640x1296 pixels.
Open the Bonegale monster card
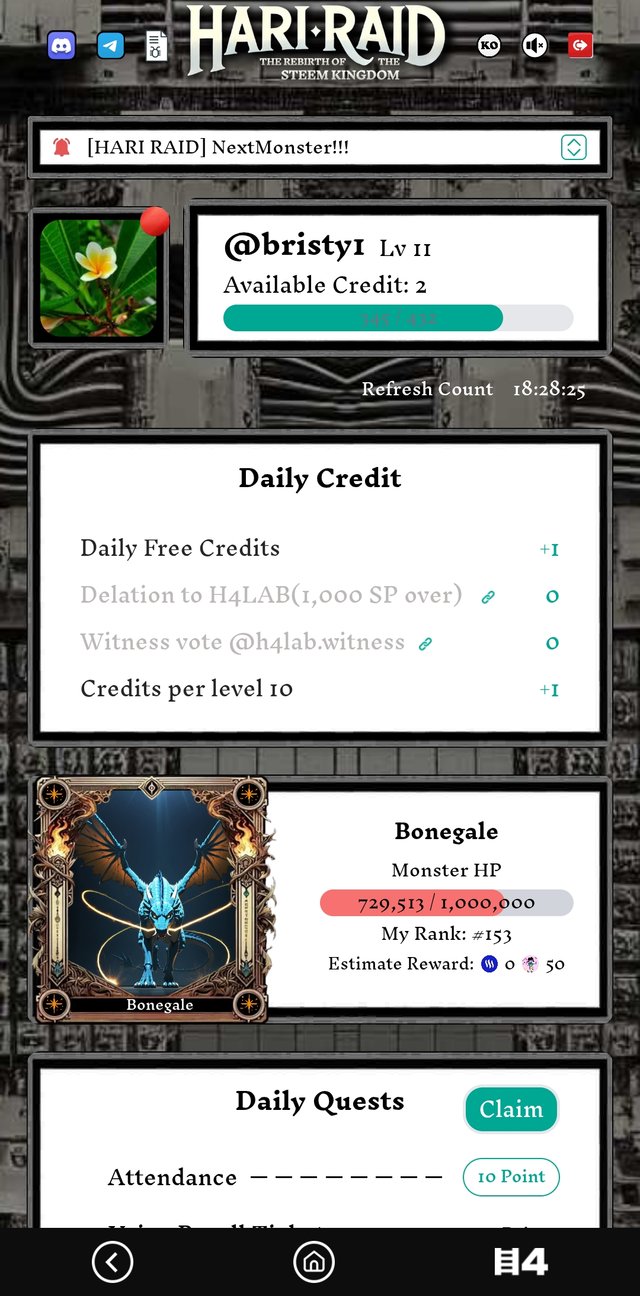pyautogui.click(x=152, y=899)
